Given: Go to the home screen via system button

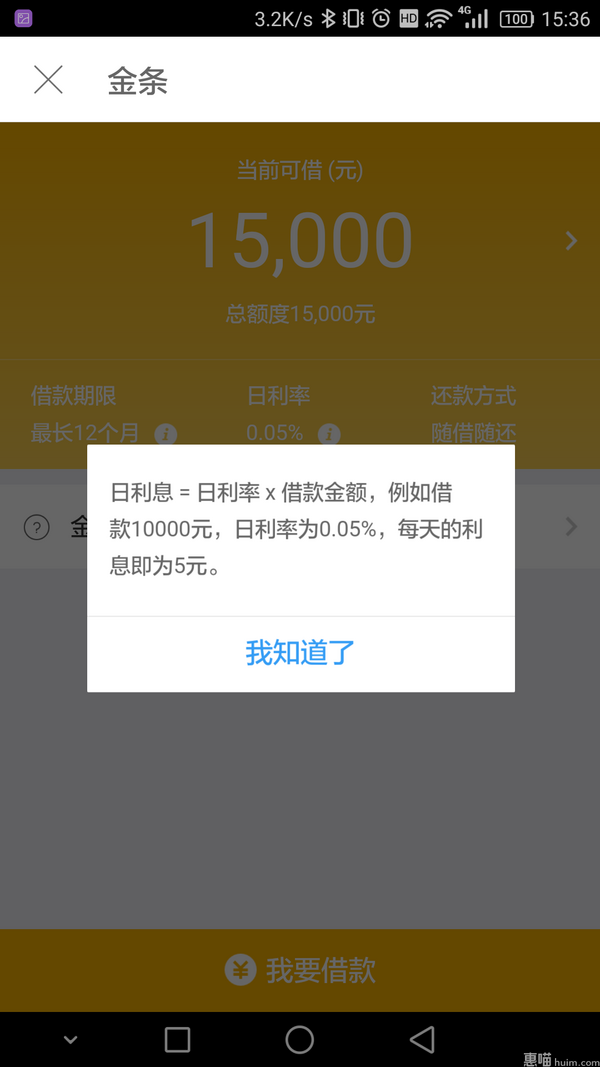Looking at the screenshot, I should 299,1039.
